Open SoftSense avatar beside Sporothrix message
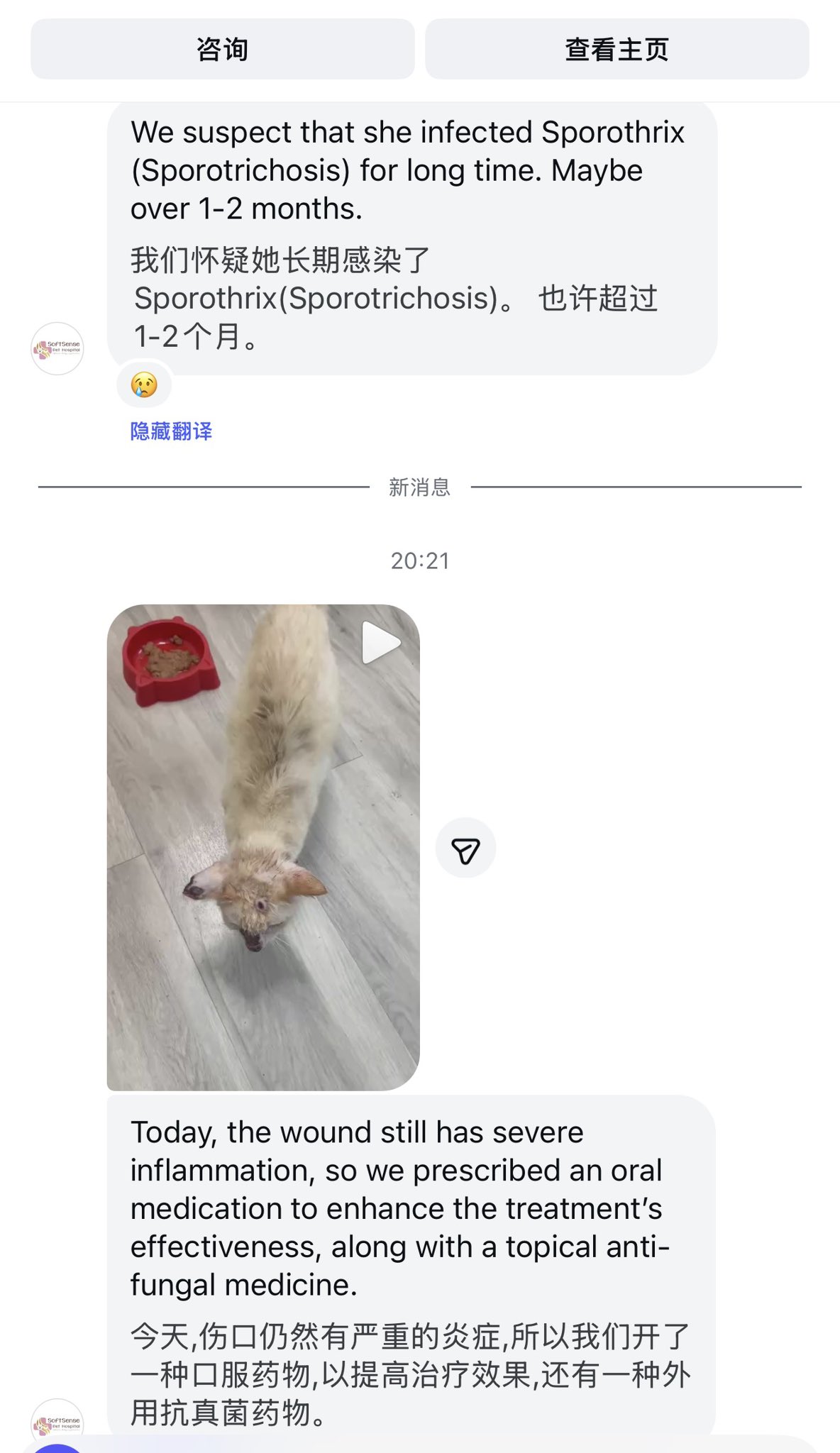 57,348
